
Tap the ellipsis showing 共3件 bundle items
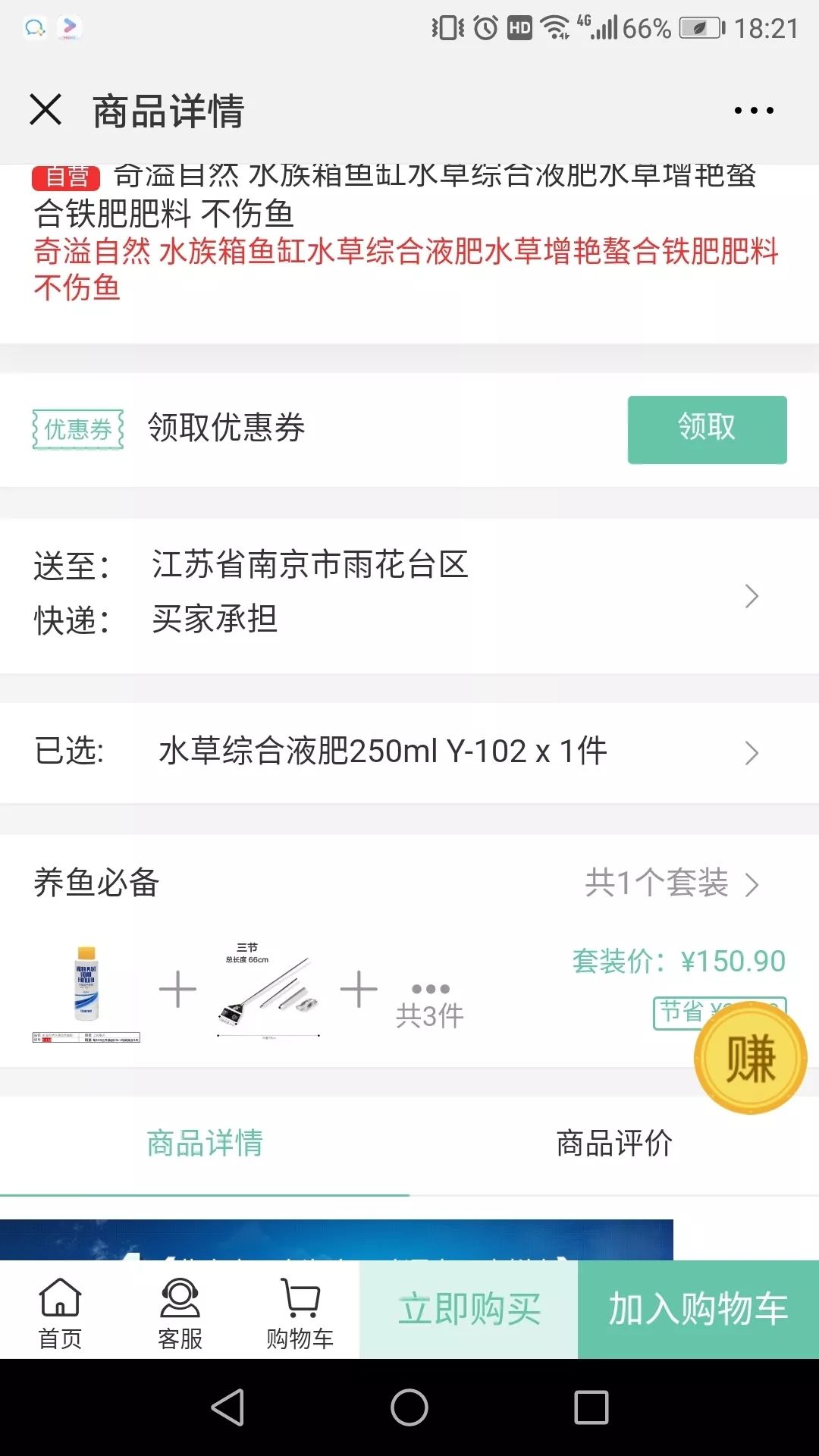click(430, 988)
